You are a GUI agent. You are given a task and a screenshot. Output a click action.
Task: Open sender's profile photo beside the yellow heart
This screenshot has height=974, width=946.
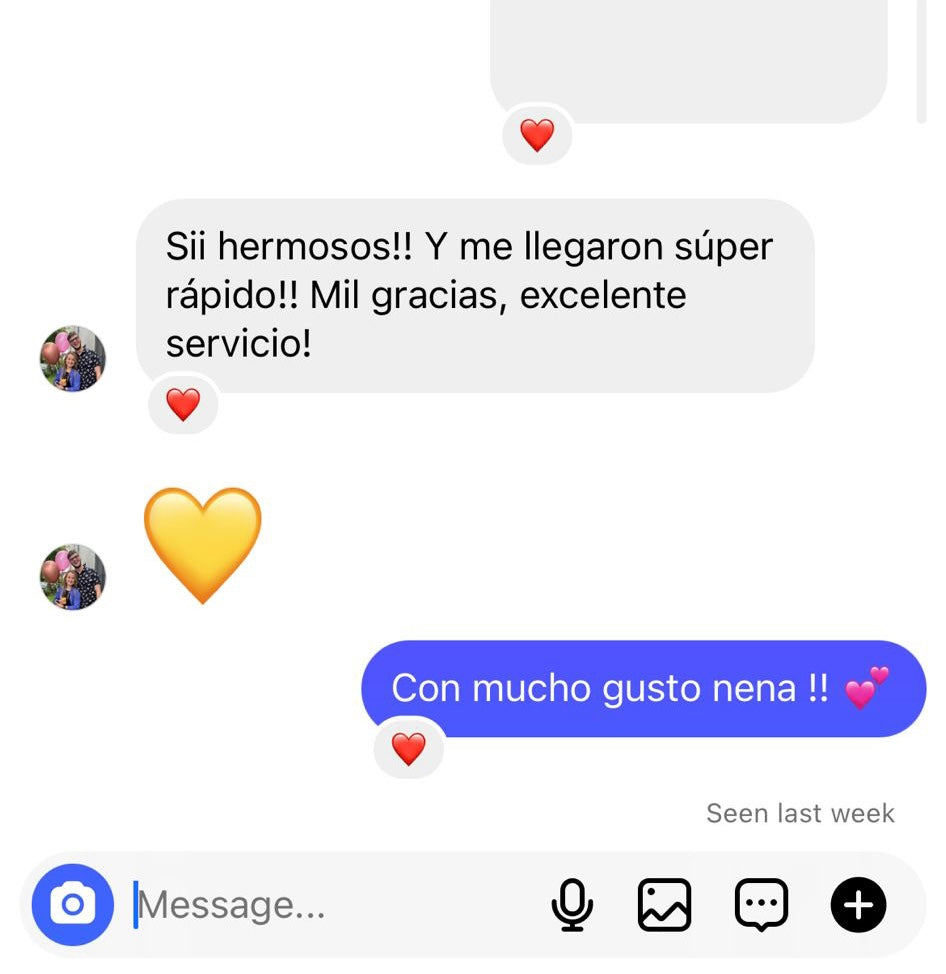pos(72,577)
